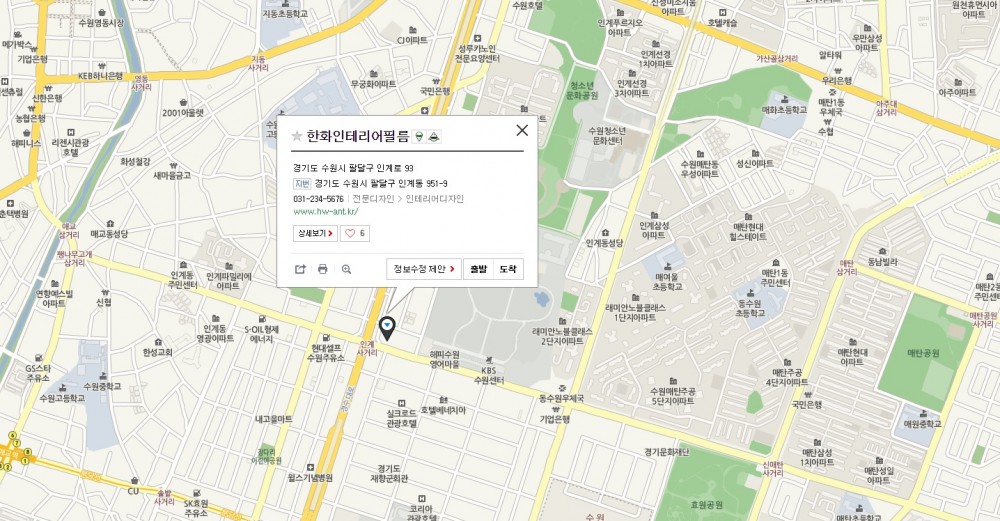This screenshot has width=1000, height=521.
Task: Close the 한화인테리어필름 info popup
Action: coord(521,130)
